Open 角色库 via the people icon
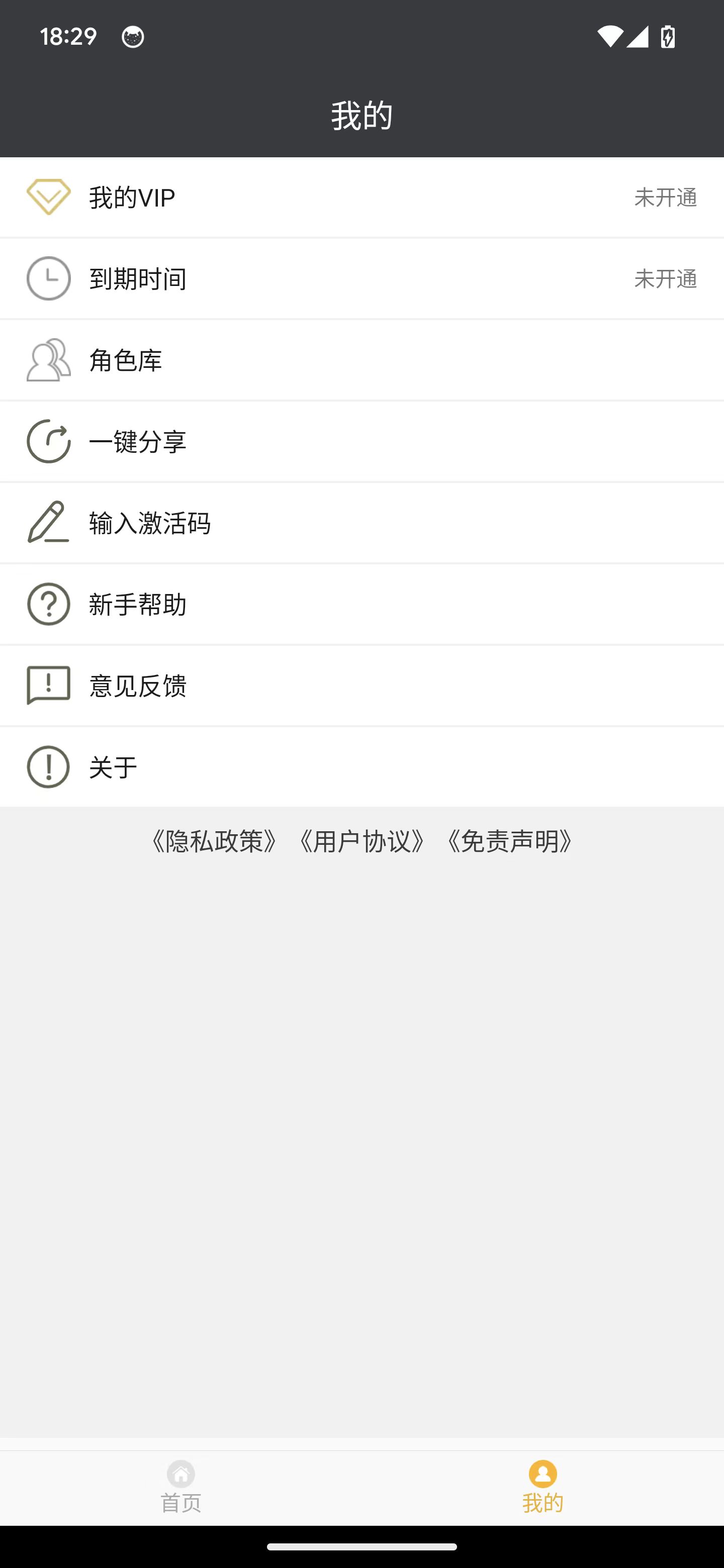The height and width of the screenshot is (1568, 724). [x=49, y=360]
